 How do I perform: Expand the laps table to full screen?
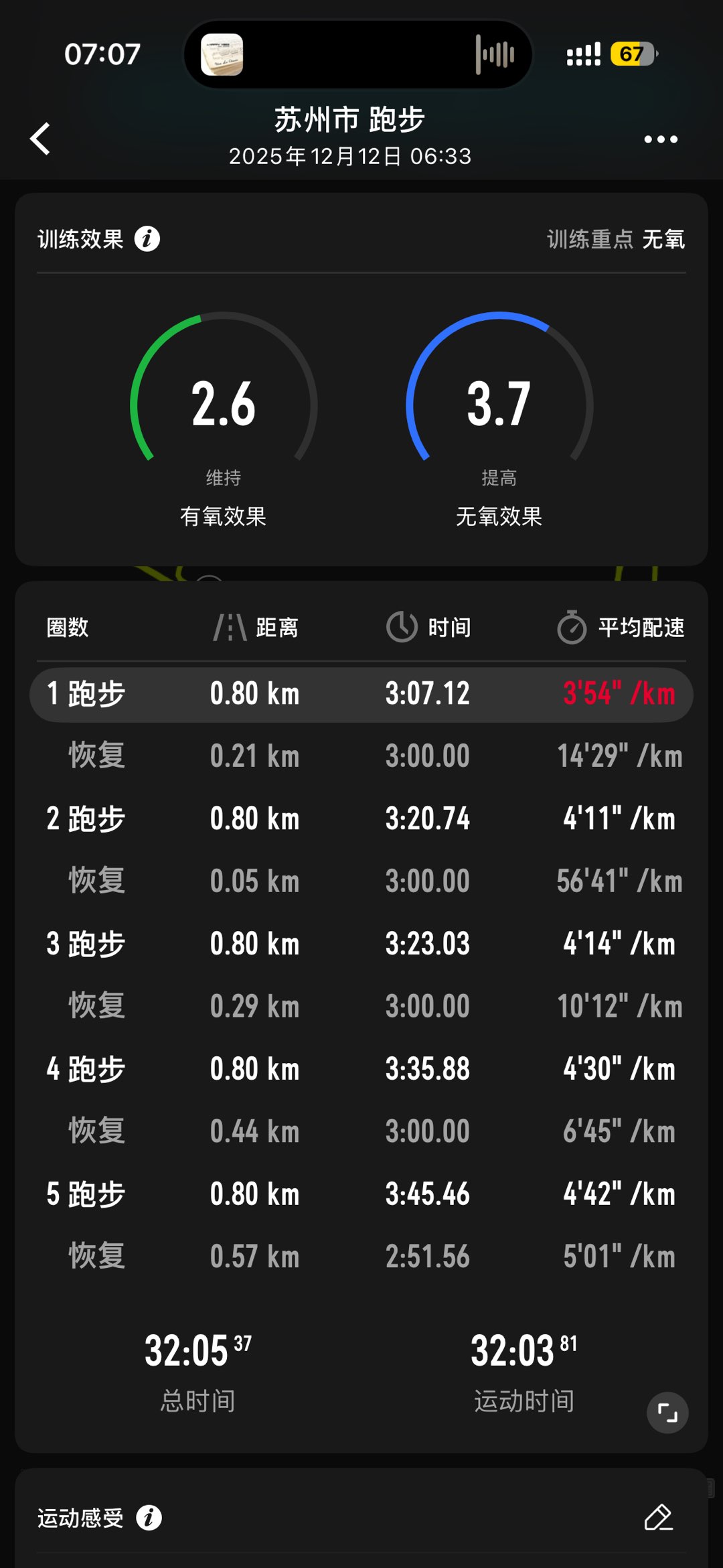coord(667,1413)
